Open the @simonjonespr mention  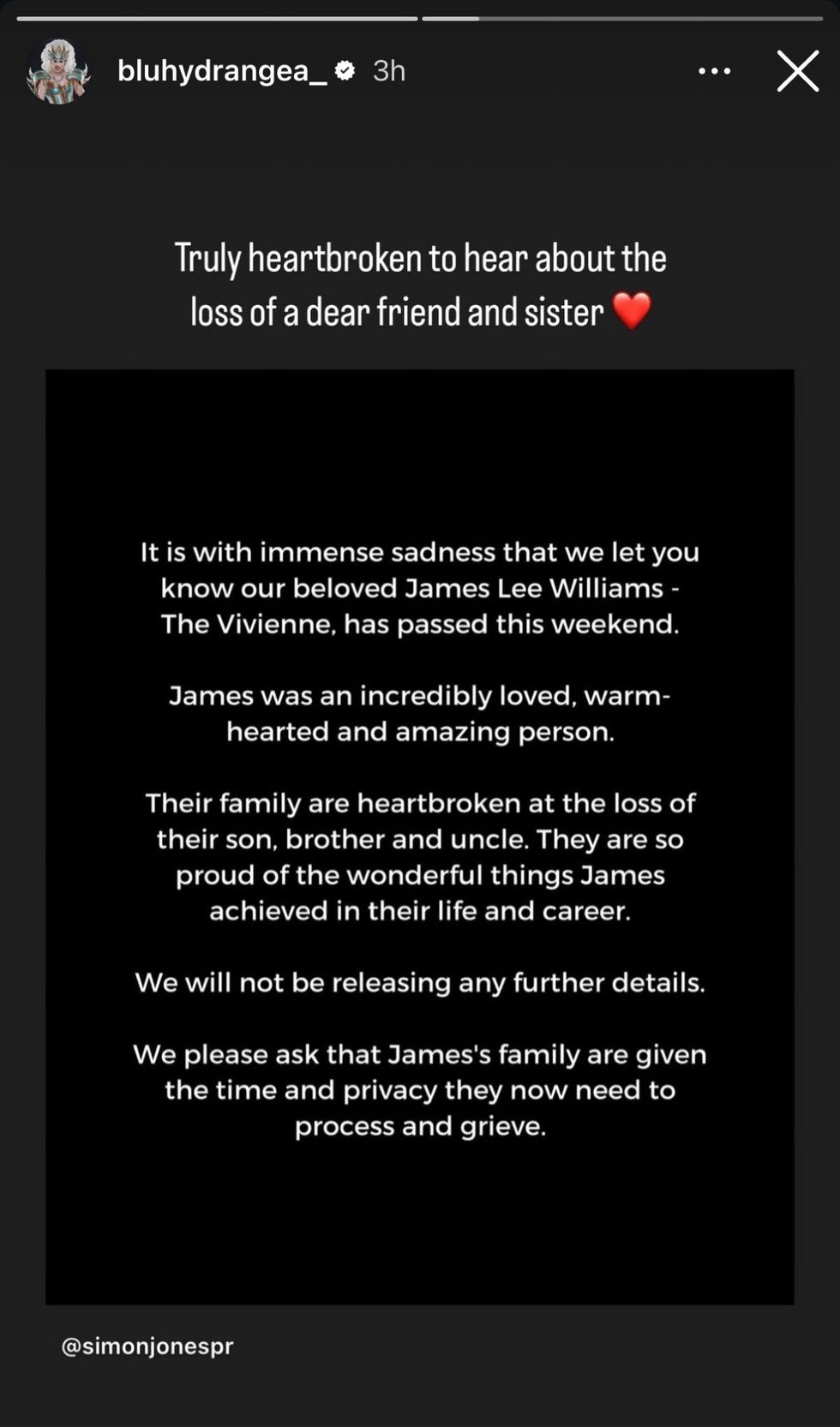(147, 1346)
